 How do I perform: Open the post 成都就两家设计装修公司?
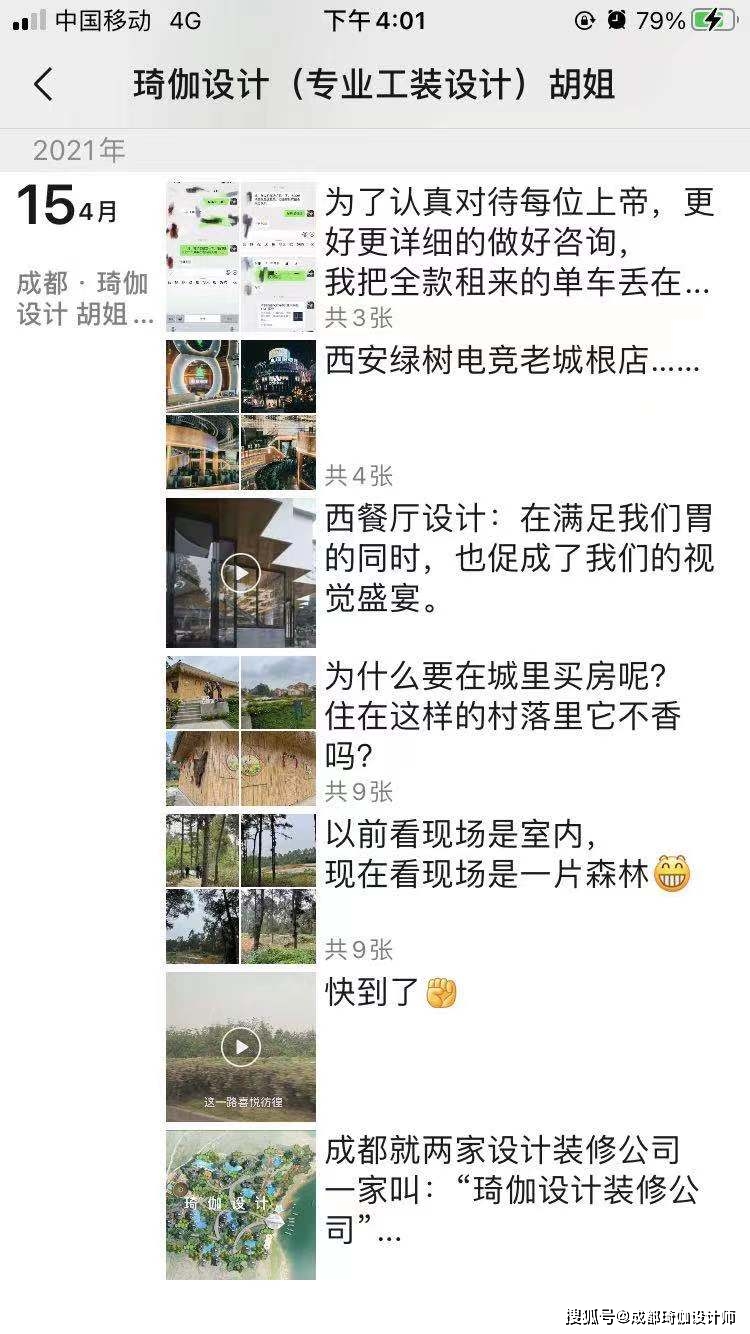point(511,1190)
